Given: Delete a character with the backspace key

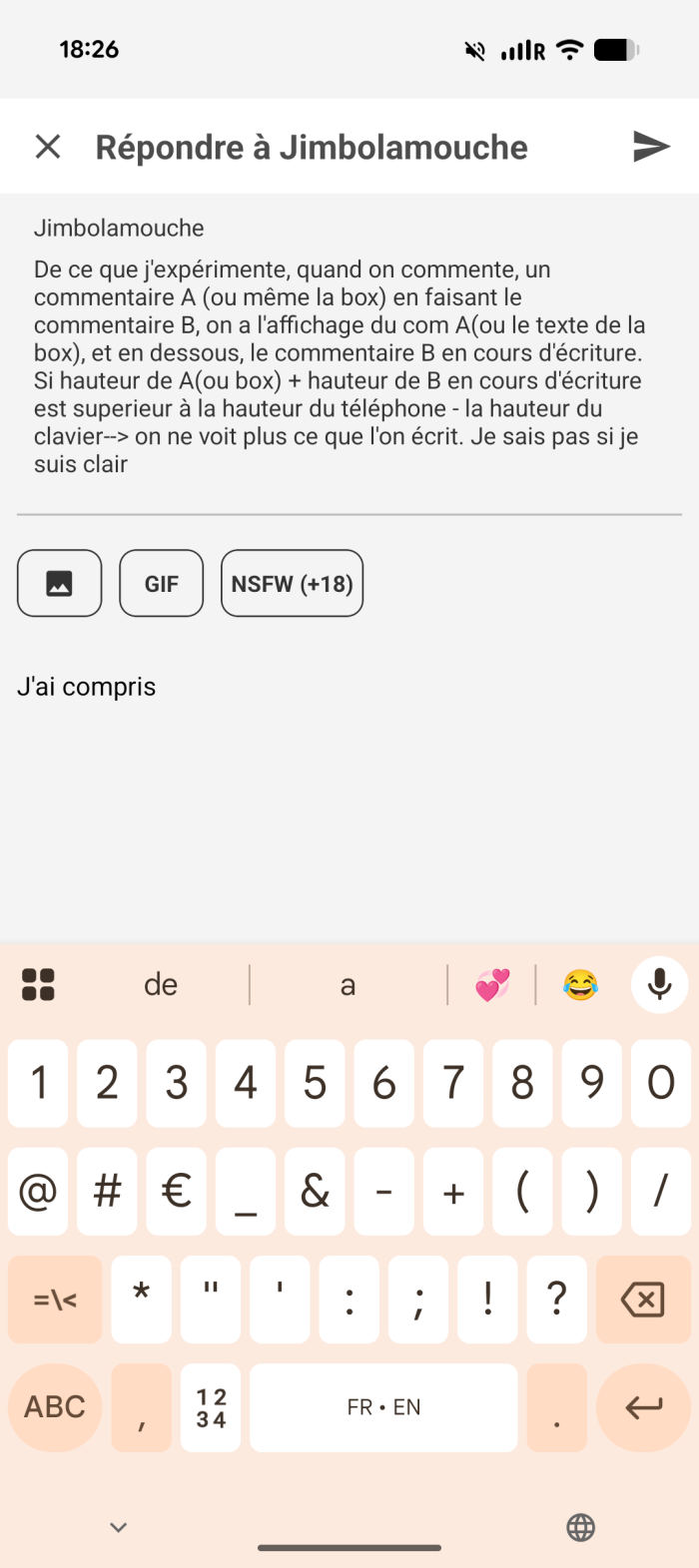Looking at the screenshot, I should pos(643,1300).
